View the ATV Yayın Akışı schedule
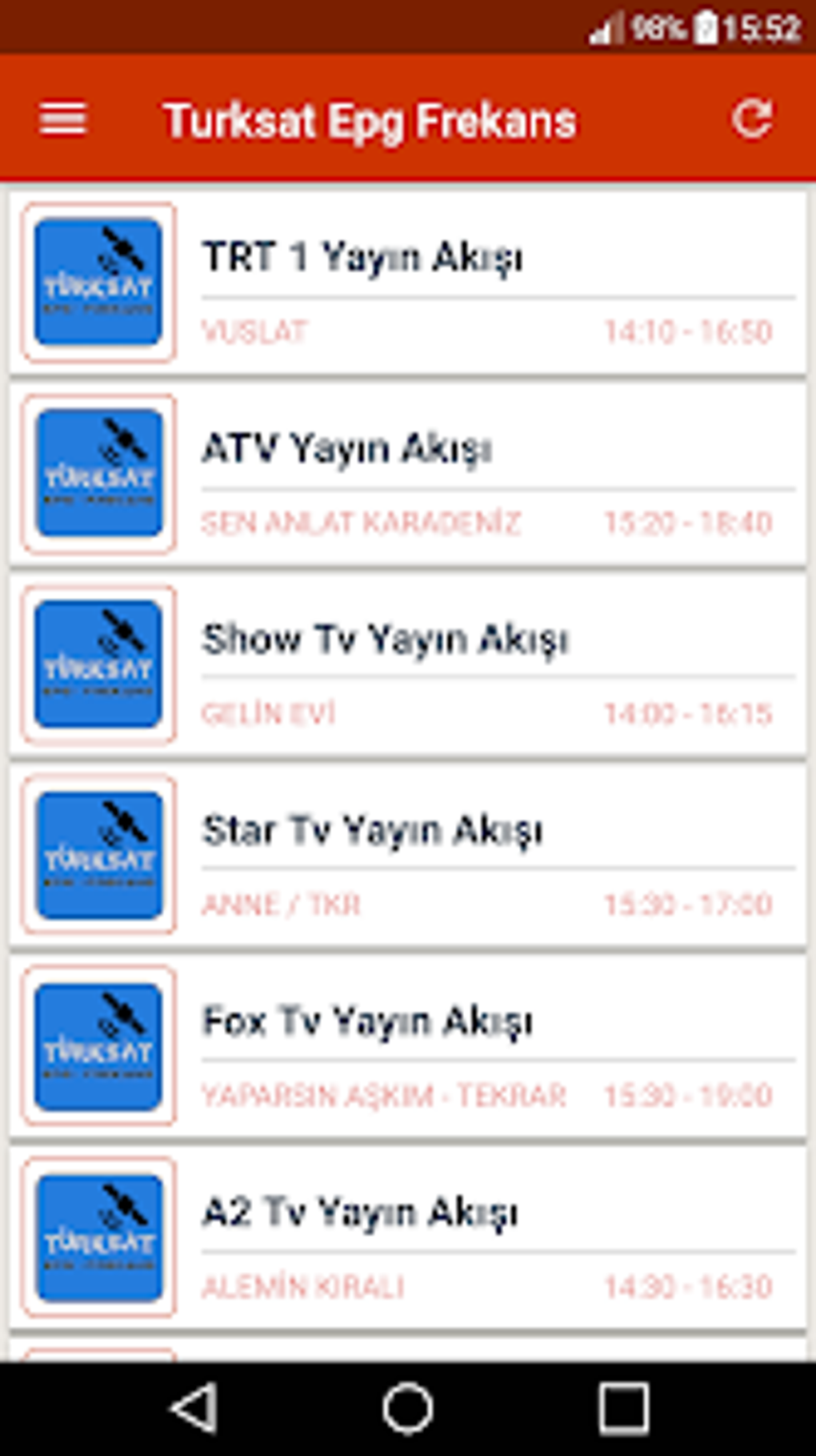Screen dimensions: 816x1456 [x=408, y=474]
